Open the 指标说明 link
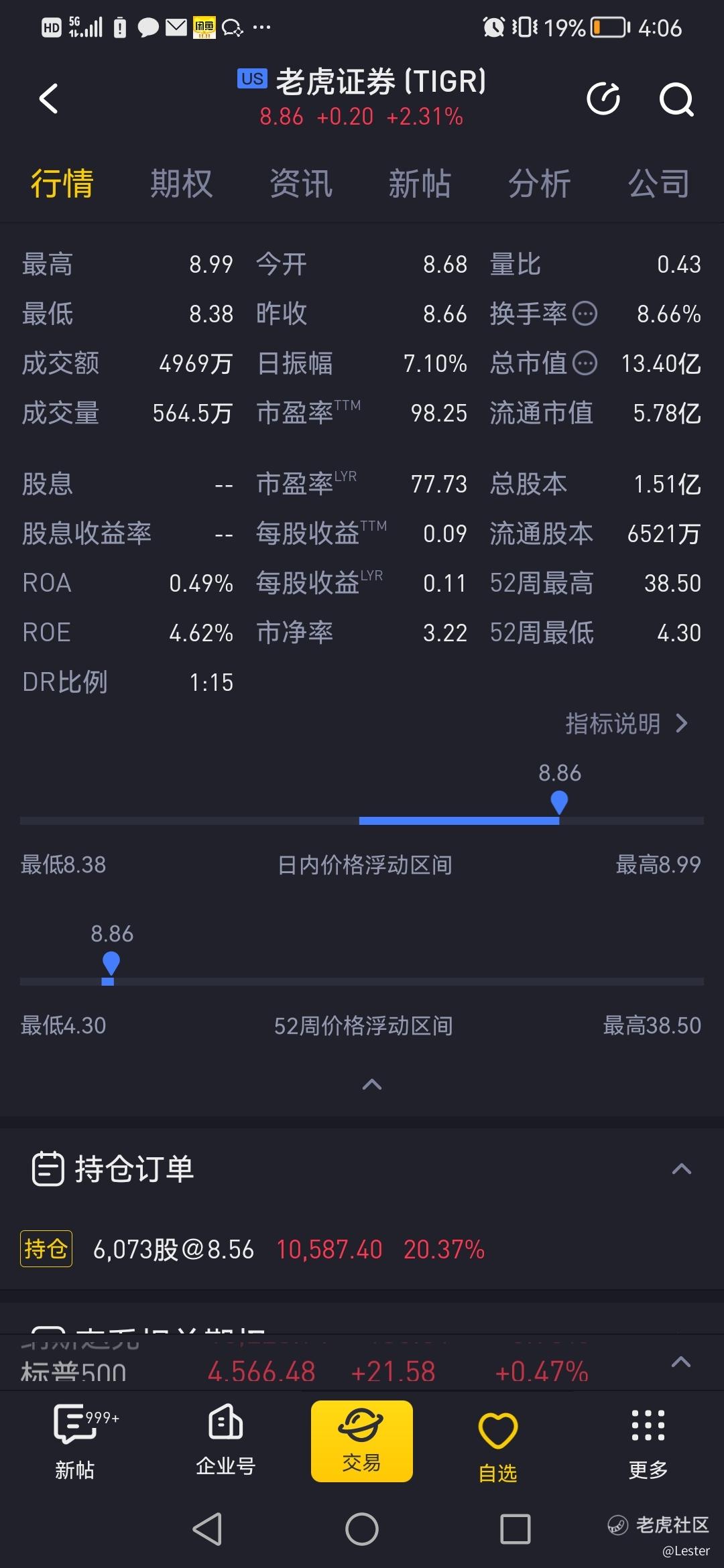The height and width of the screenshot is (1568, 724). pos(627,724)
